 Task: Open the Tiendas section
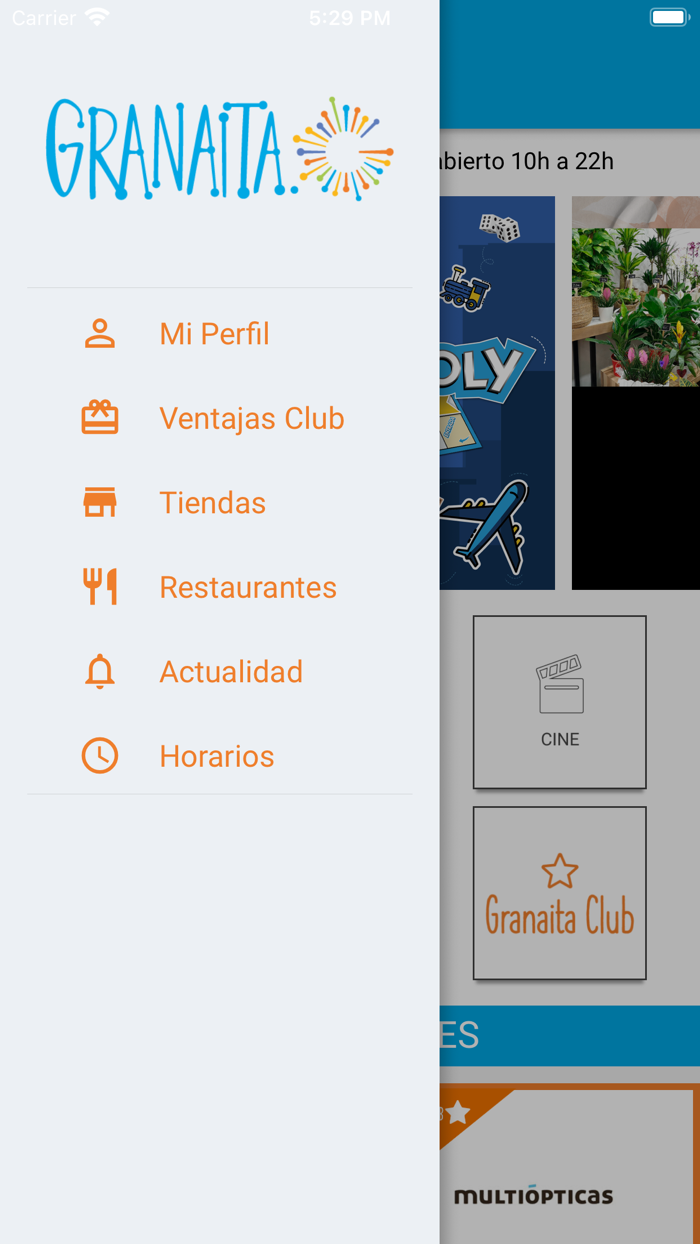tap(212, 502)
